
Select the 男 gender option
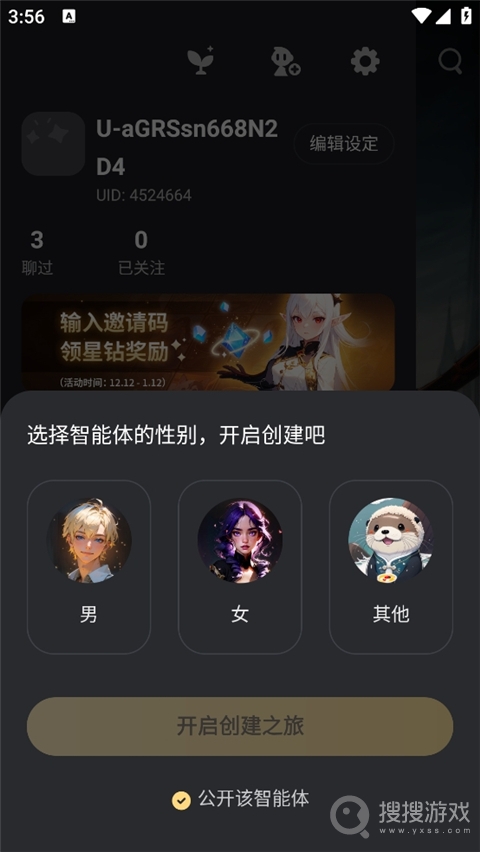[89, 567]
